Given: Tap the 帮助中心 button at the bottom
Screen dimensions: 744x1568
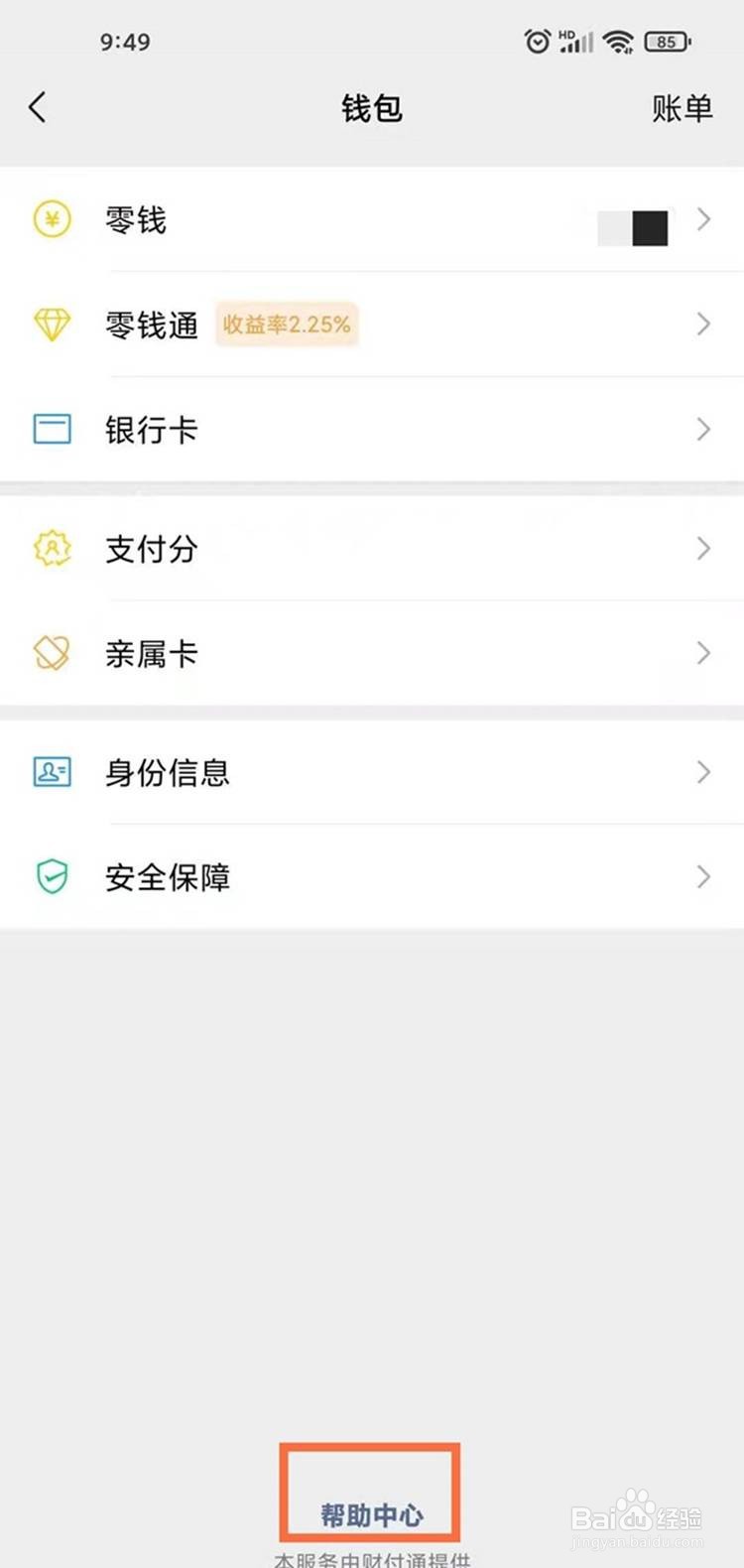Looking at the screenshot, I should 371,1514.
